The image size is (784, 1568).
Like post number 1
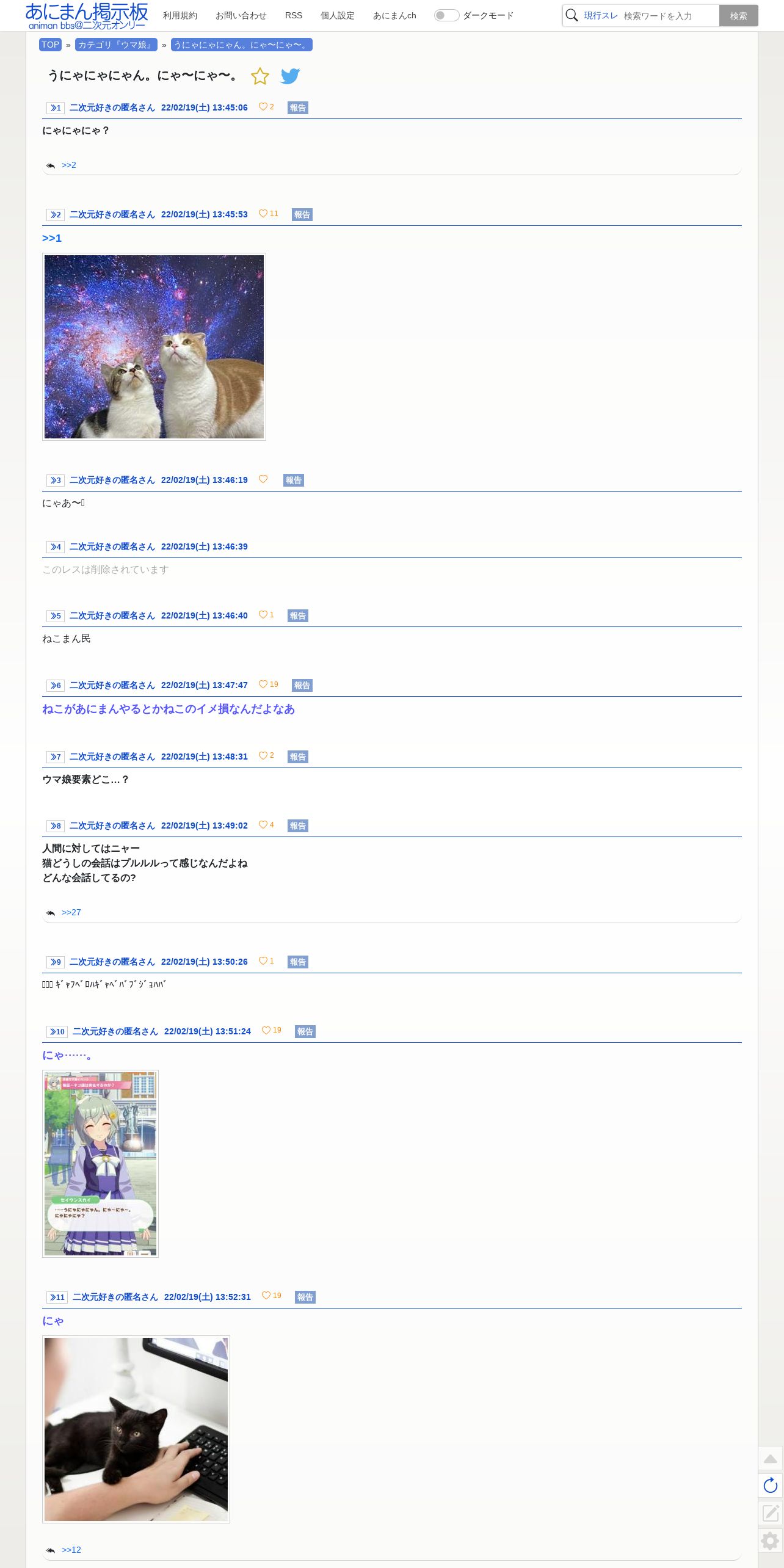[266, 107]
